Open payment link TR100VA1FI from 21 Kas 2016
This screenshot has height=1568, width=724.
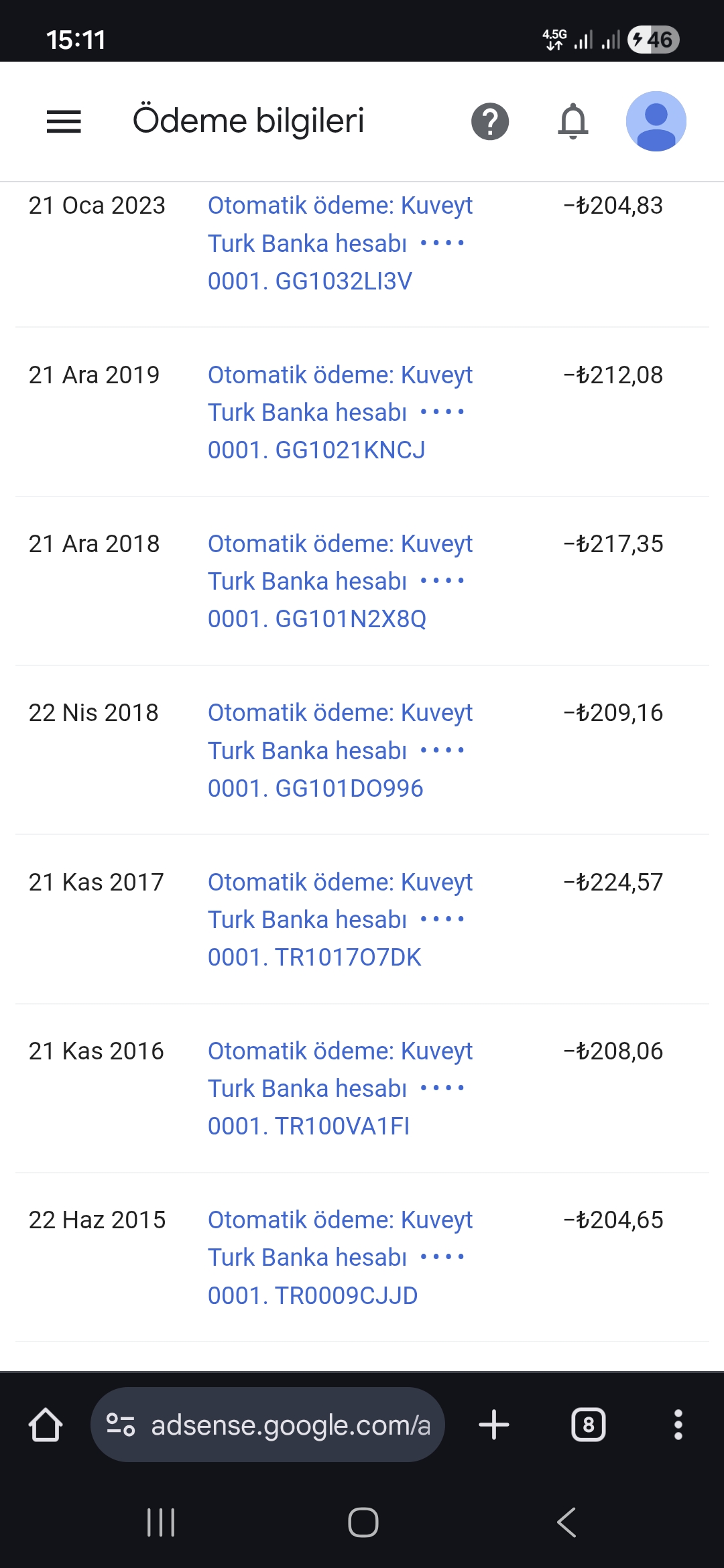341,1088
